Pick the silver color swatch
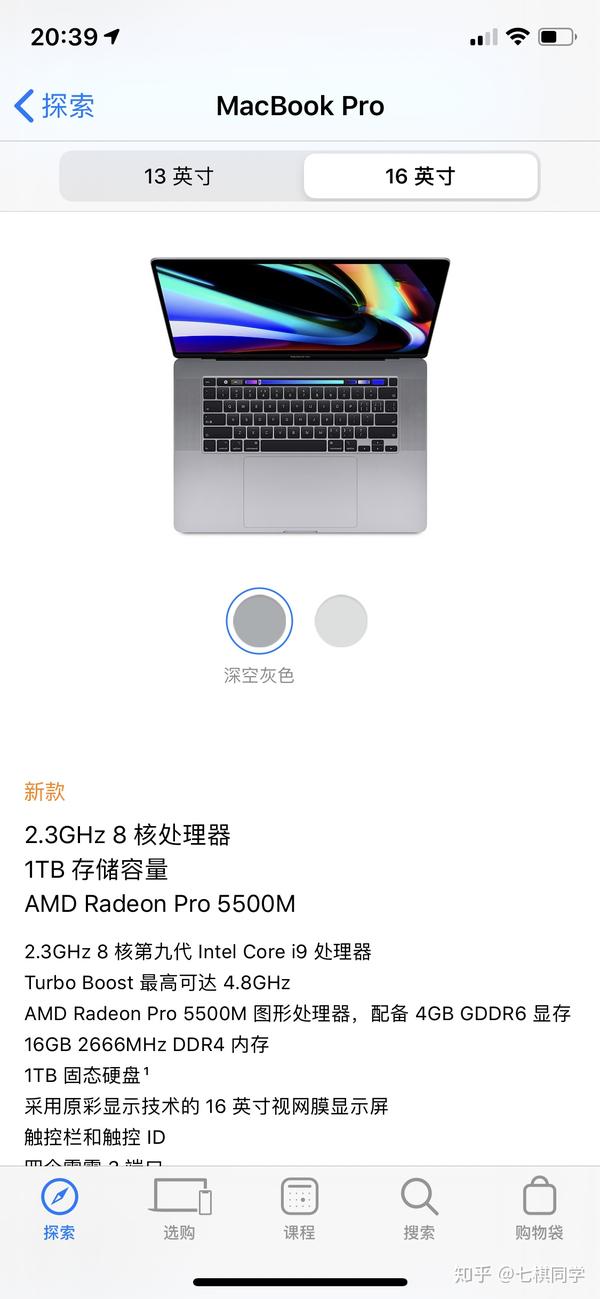Screen dimensions: 600x1299 tap(341, 621)
